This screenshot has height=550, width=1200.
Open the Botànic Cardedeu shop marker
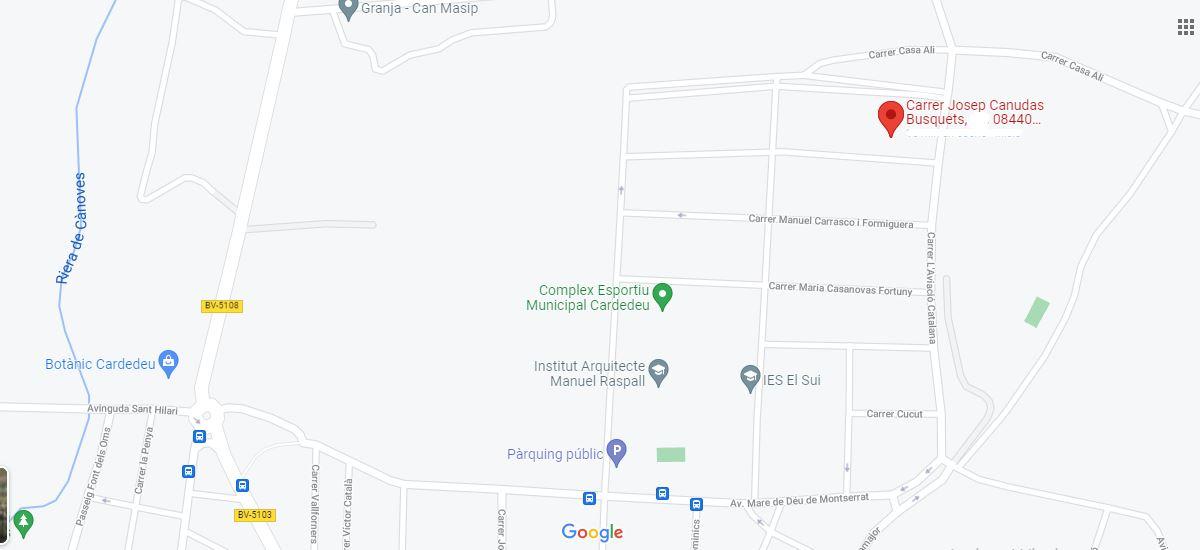(x=168, y=363)
